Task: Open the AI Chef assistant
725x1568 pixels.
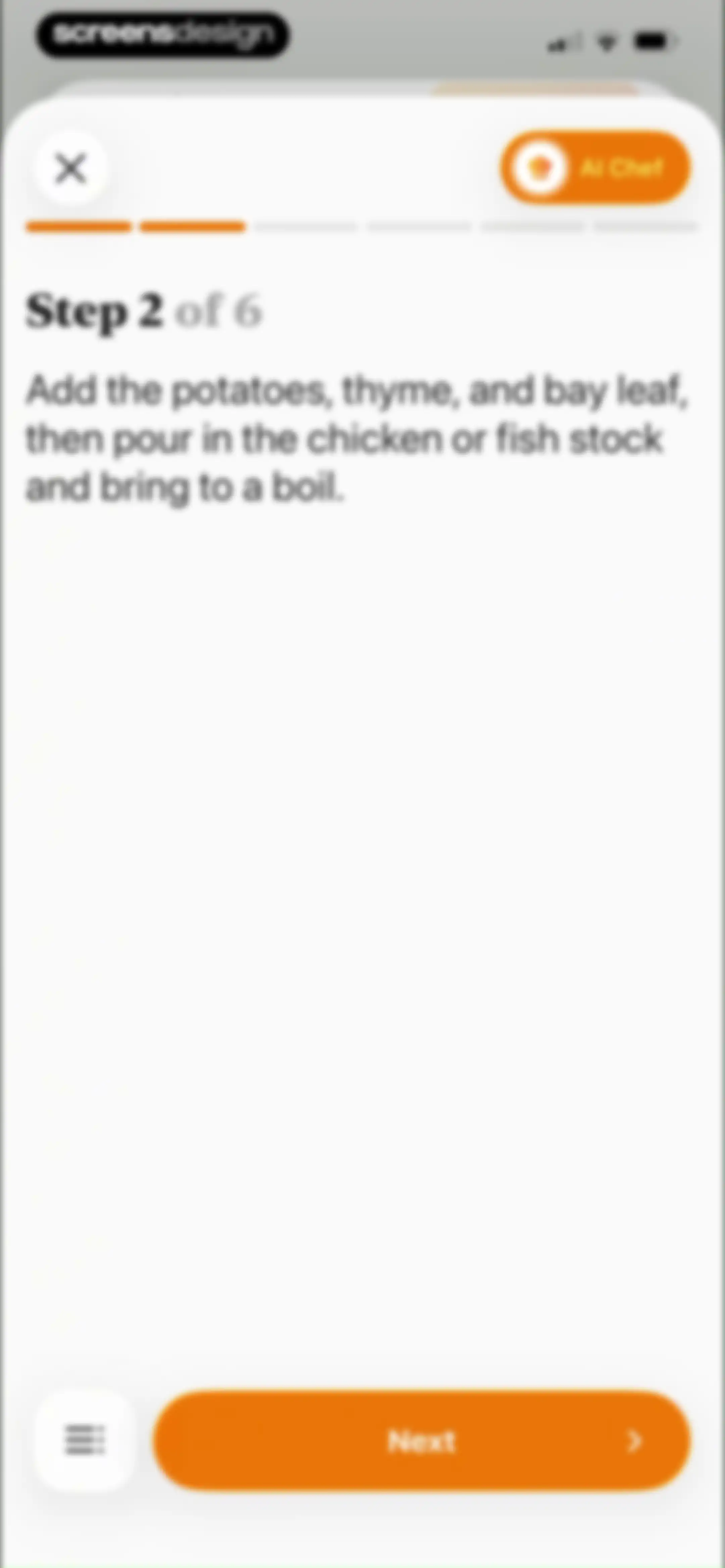Action: pyautogui.click(x=595, y=168)
